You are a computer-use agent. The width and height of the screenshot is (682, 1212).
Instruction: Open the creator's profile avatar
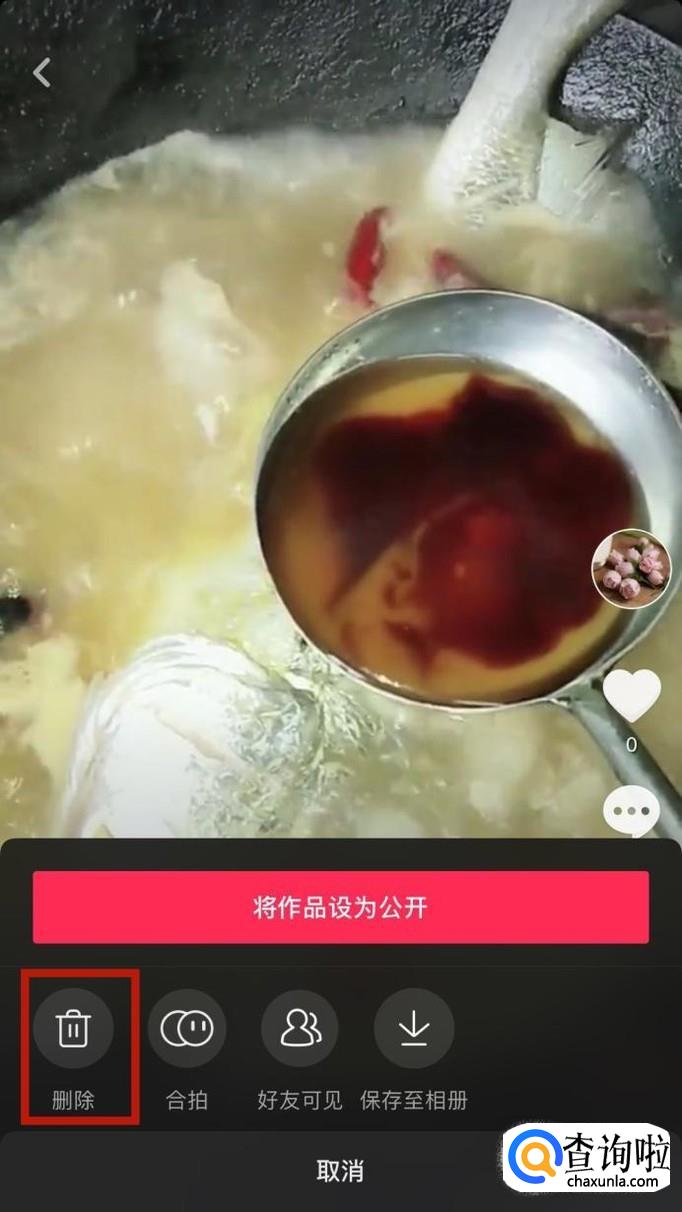631,567
